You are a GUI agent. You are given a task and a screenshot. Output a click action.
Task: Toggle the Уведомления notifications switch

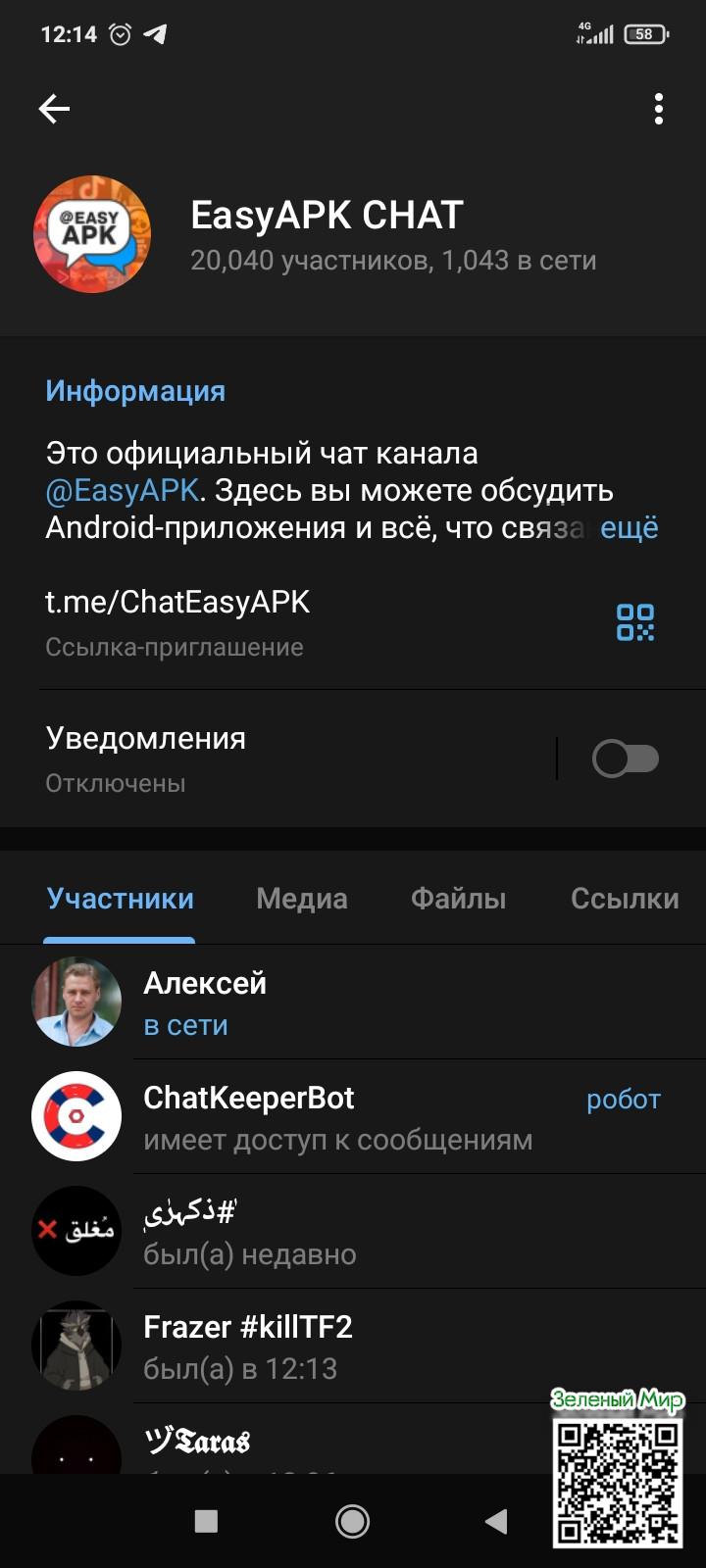tap(626, 759)
